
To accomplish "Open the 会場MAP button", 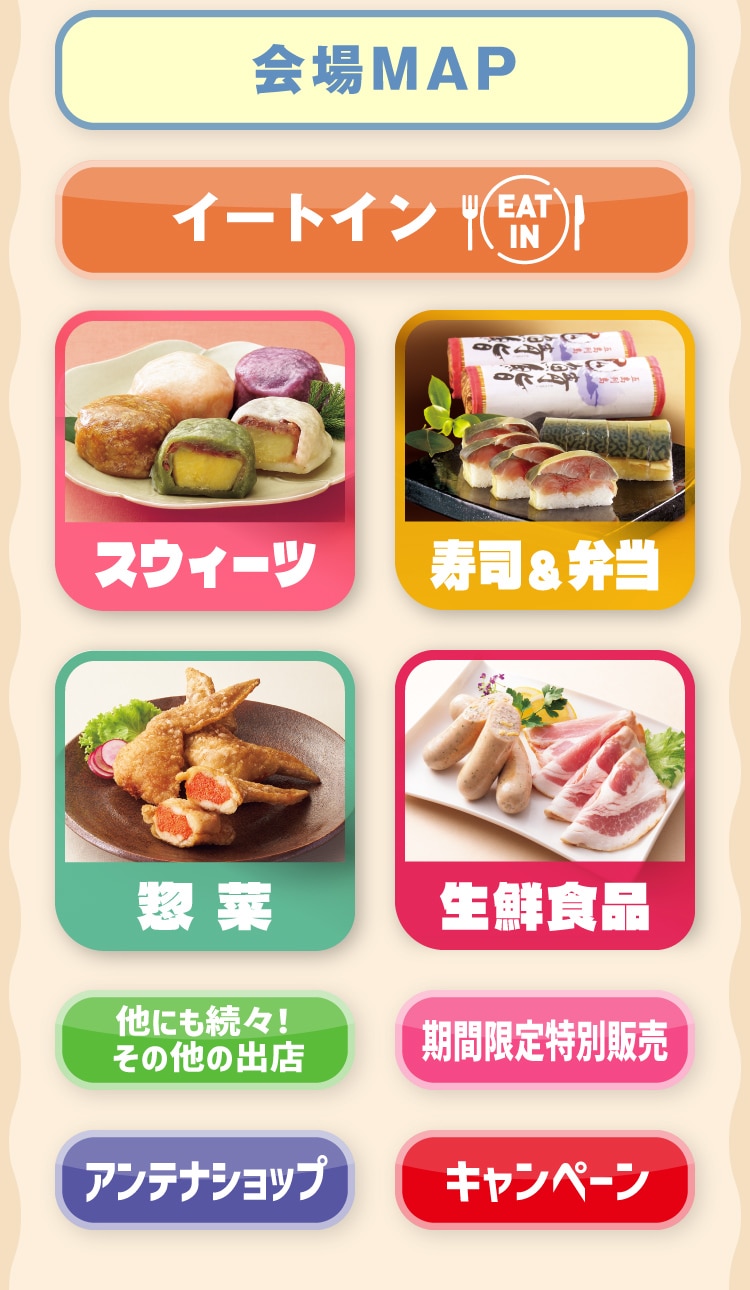I will point(375,69).
